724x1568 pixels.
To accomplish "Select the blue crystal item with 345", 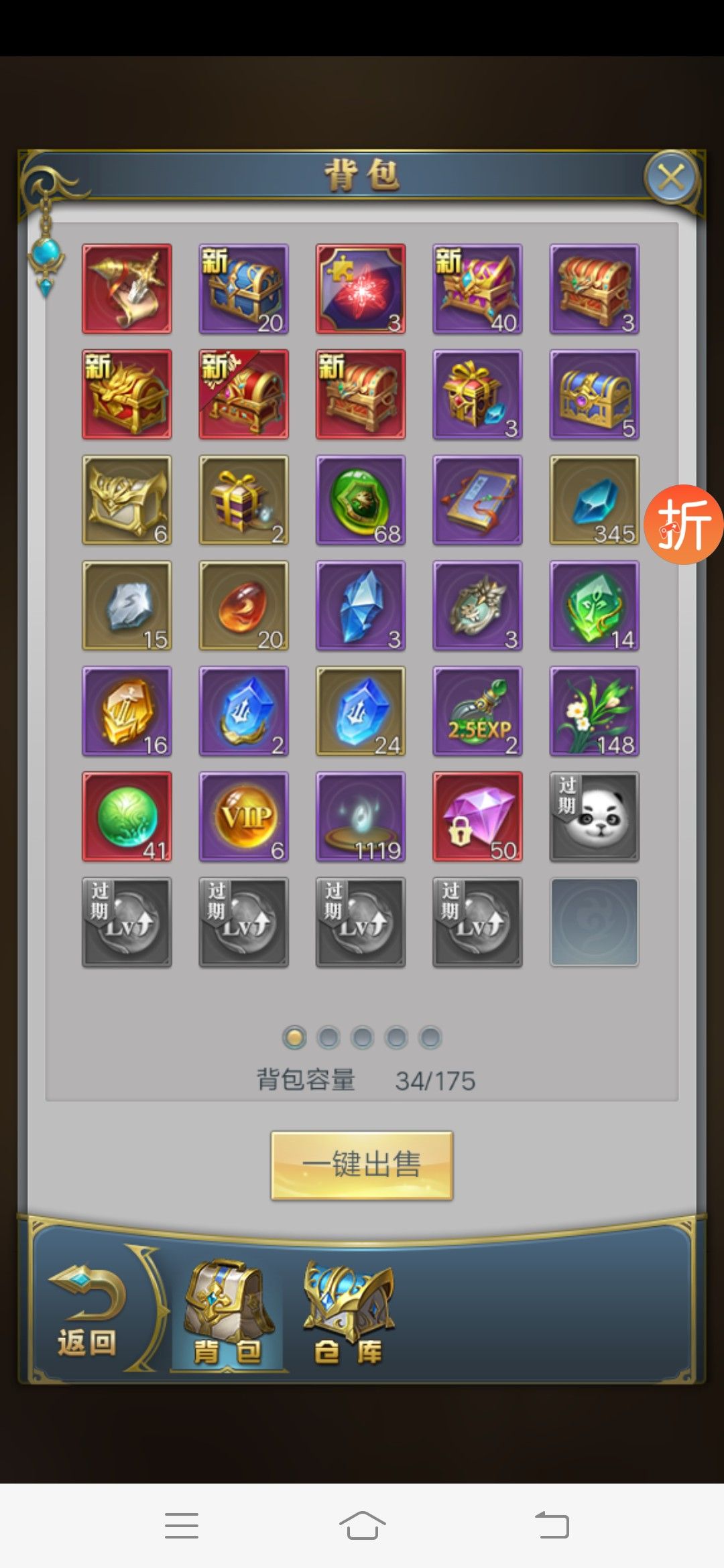I will click(595, 500).
